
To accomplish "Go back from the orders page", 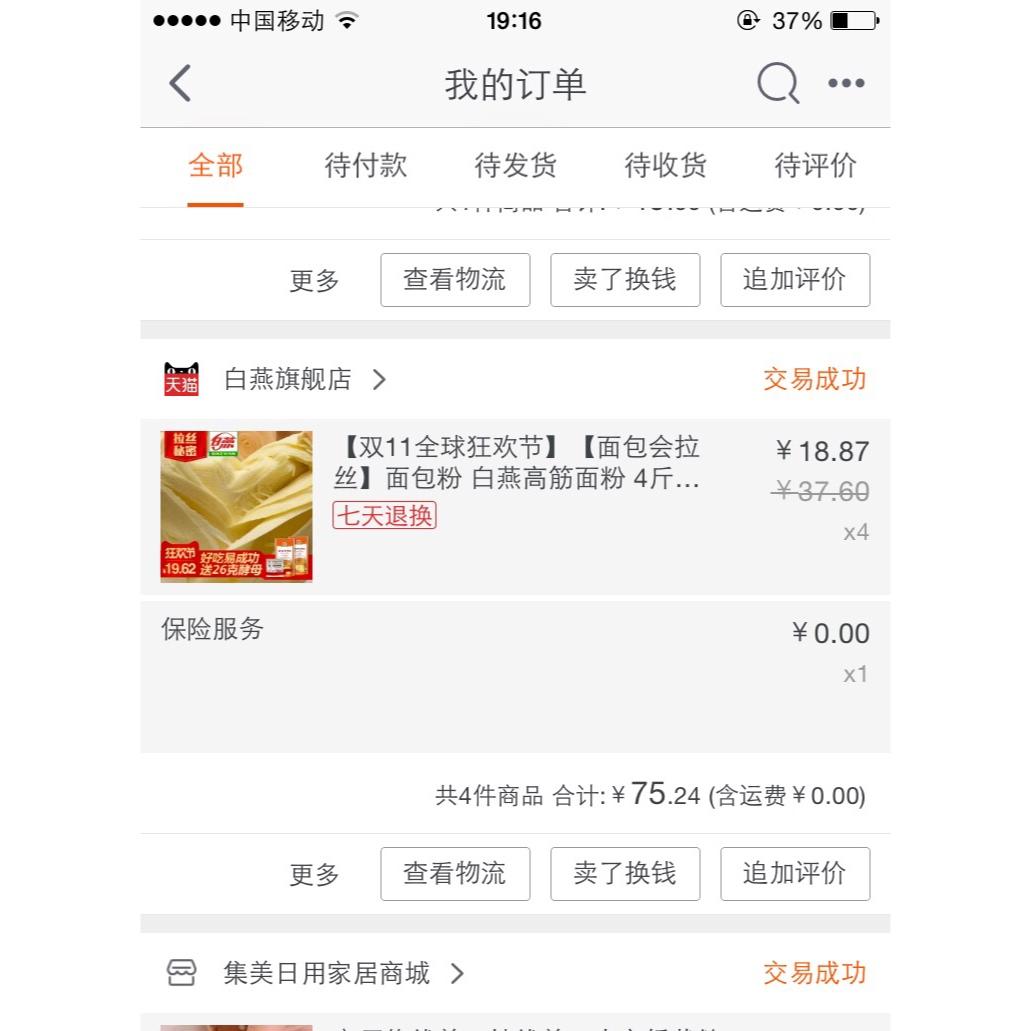I will [x=181, y=83].
